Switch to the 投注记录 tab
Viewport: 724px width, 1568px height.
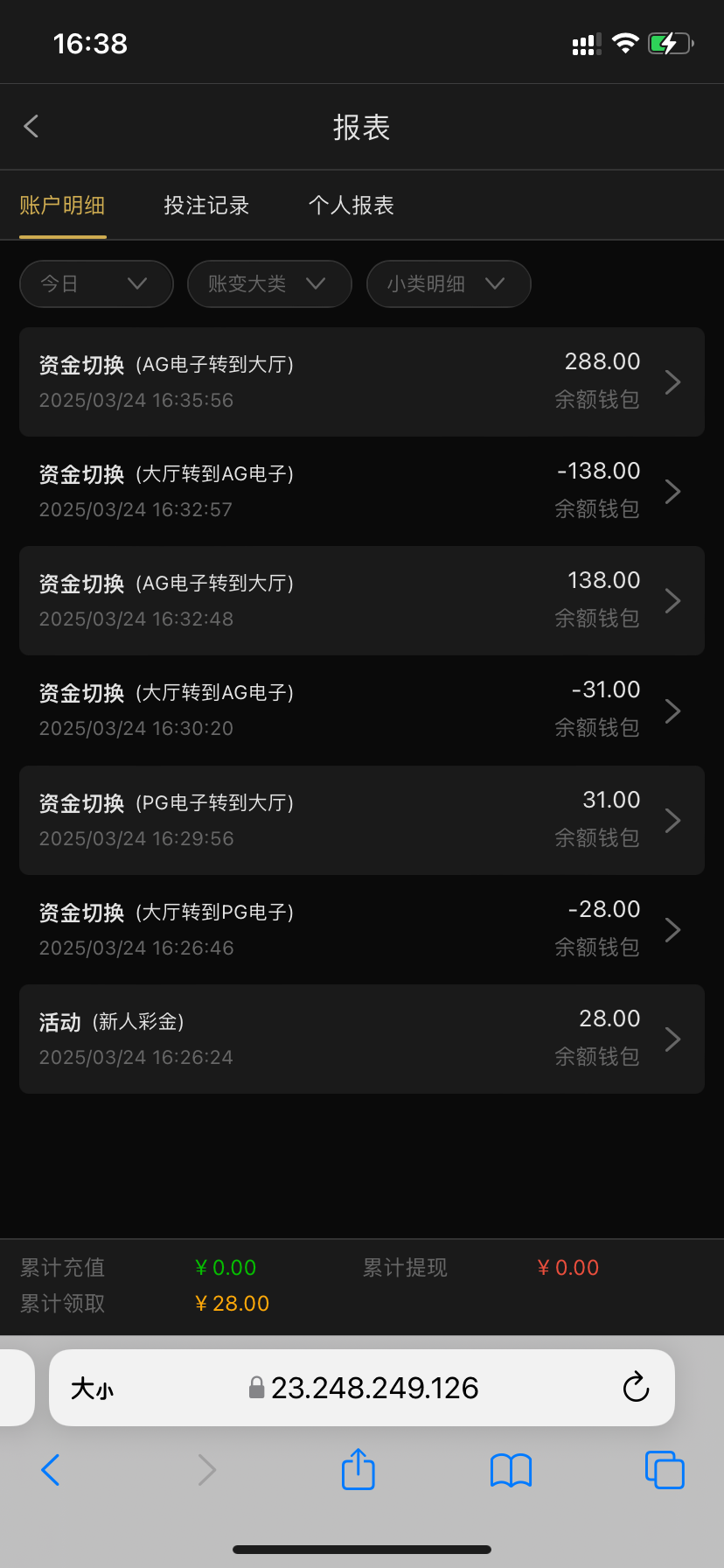[x=206, y=206]
